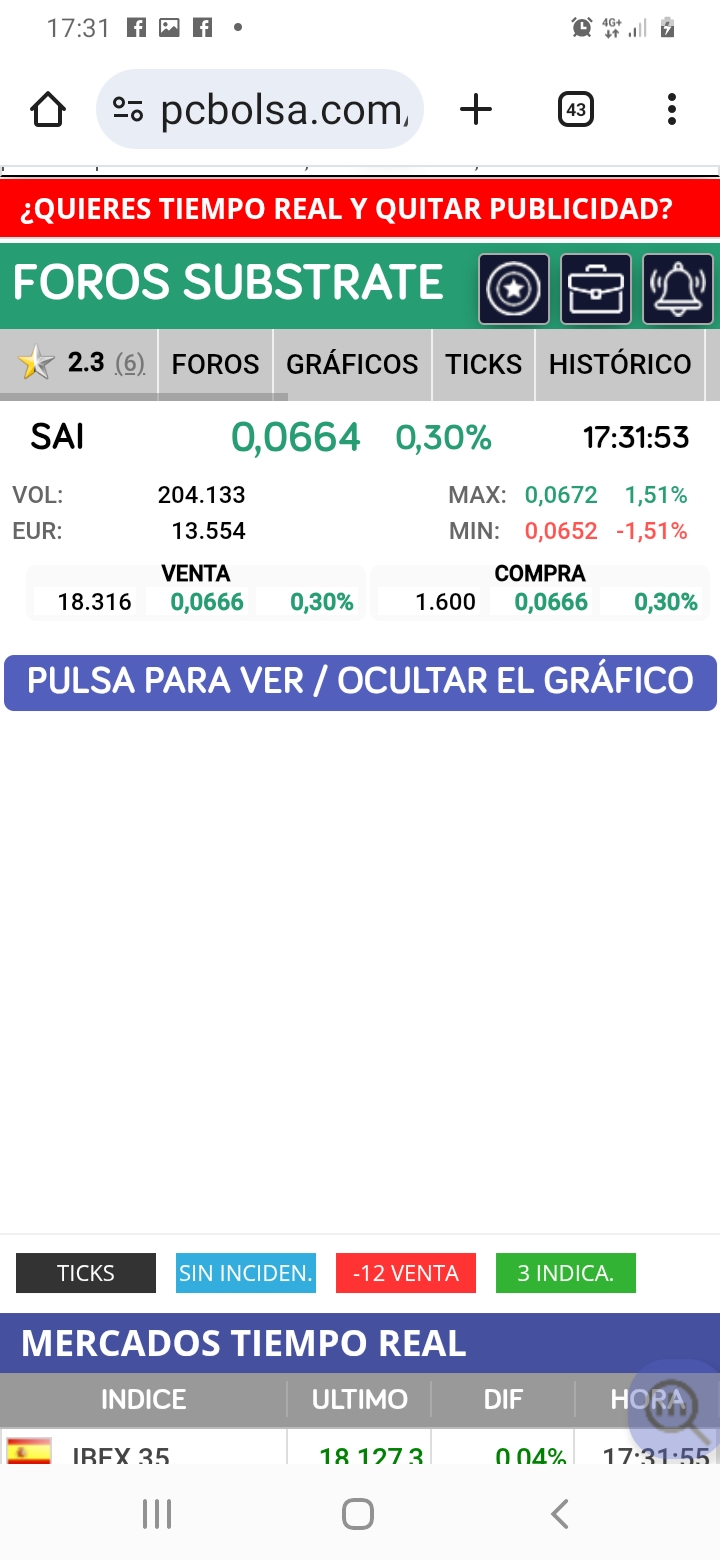
Task: Tap the 2.3 star rating
Action: (x=82, y=363)
